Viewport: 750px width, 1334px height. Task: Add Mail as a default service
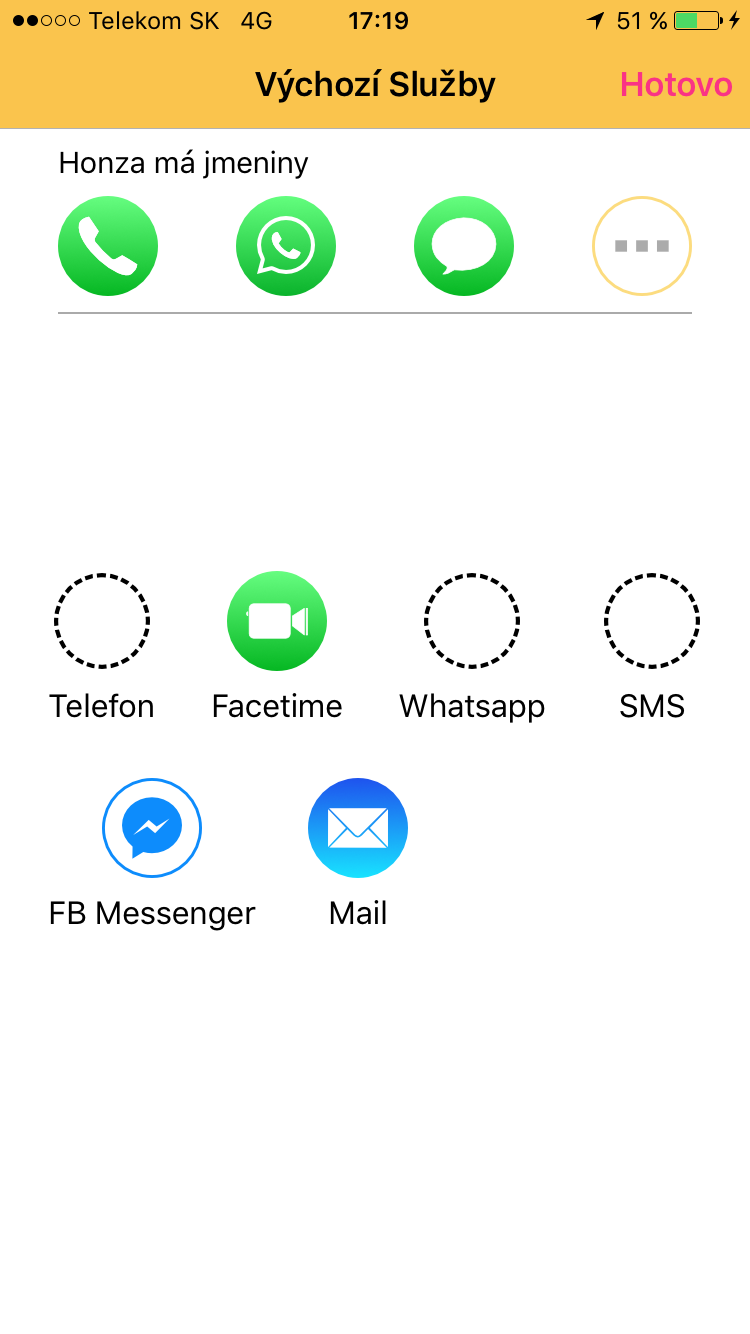(358, 828)
